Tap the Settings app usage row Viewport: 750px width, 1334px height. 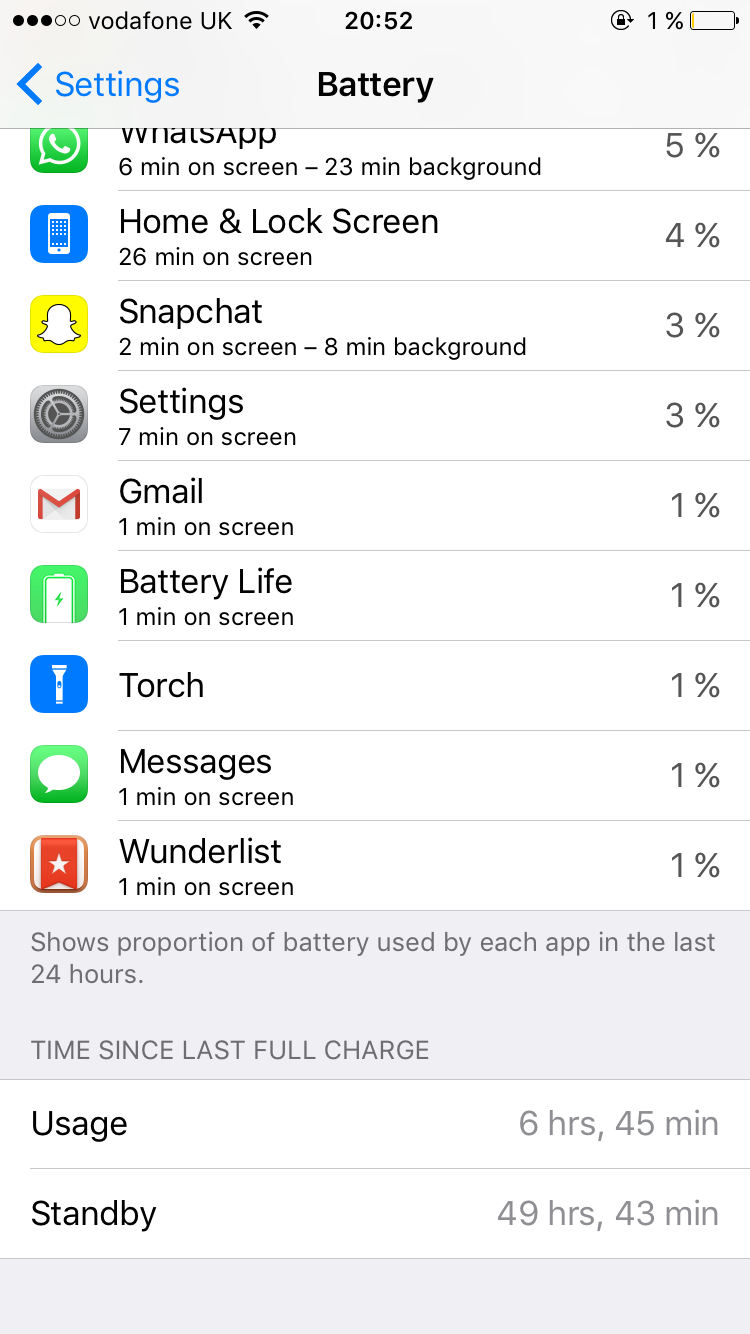coord(375,416)
